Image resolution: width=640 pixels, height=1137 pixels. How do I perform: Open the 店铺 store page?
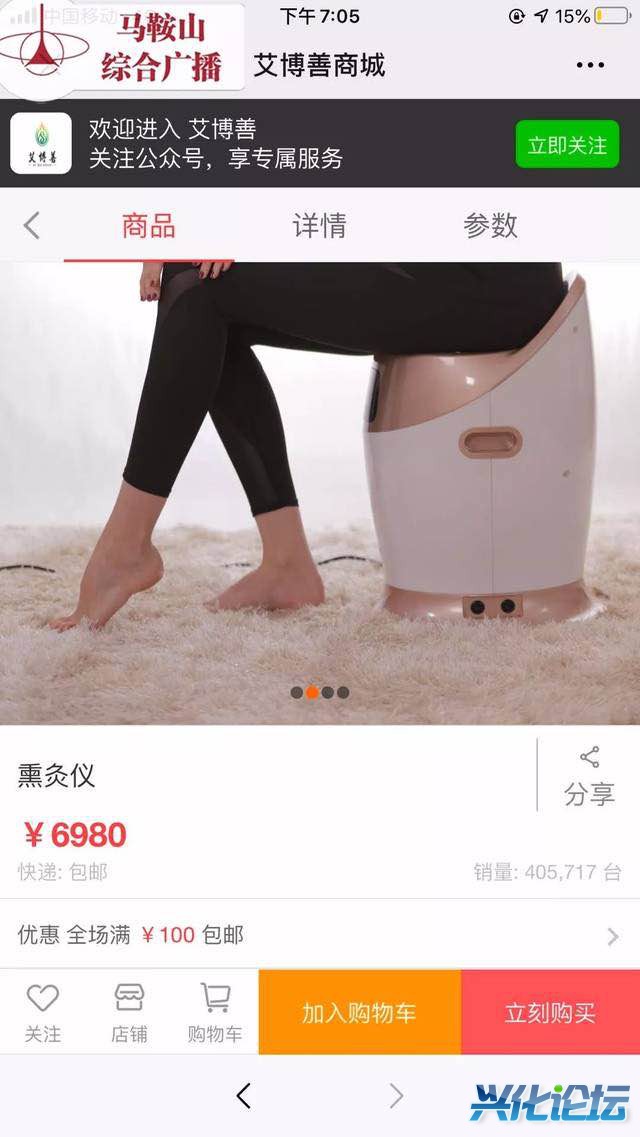click(129, 1011)
